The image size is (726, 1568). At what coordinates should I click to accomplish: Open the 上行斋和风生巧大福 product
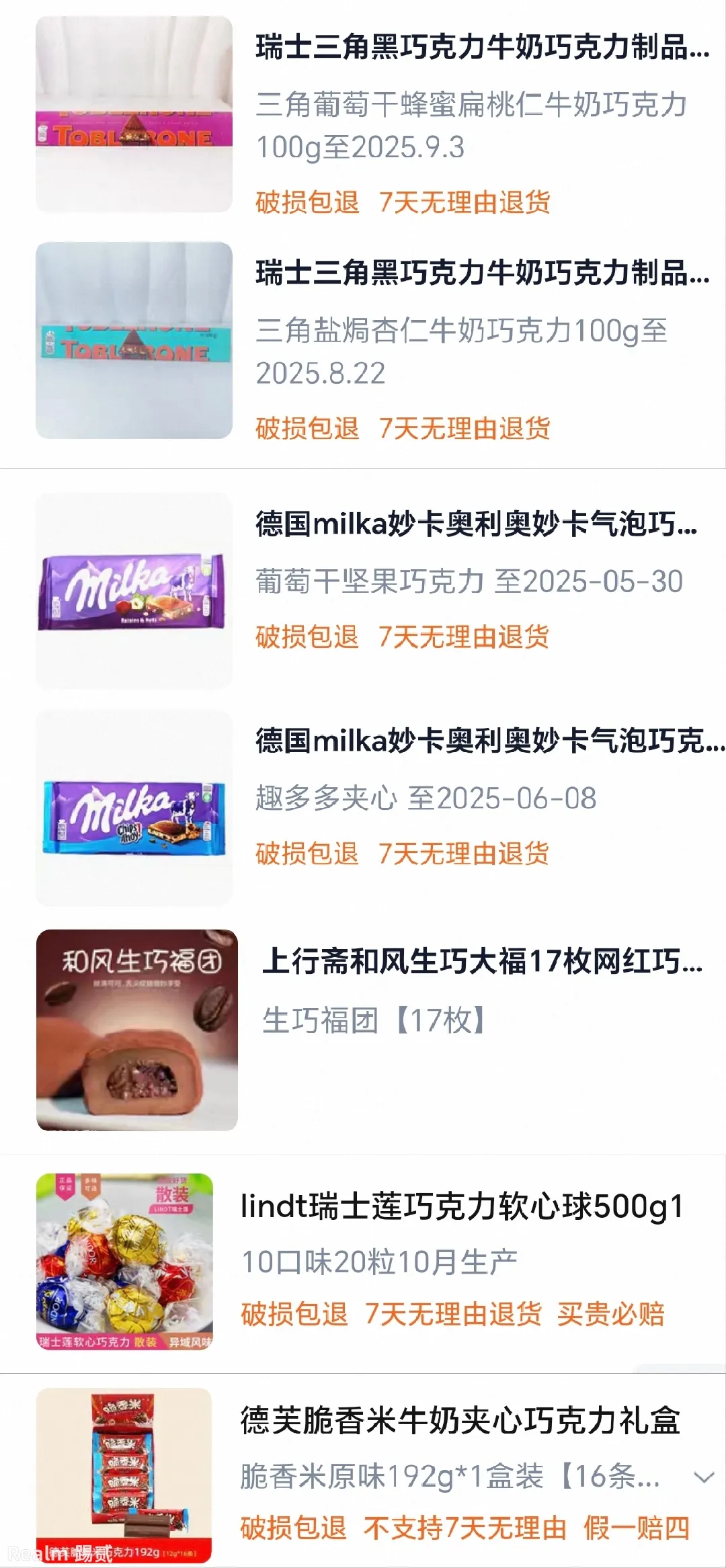(481, 961)
